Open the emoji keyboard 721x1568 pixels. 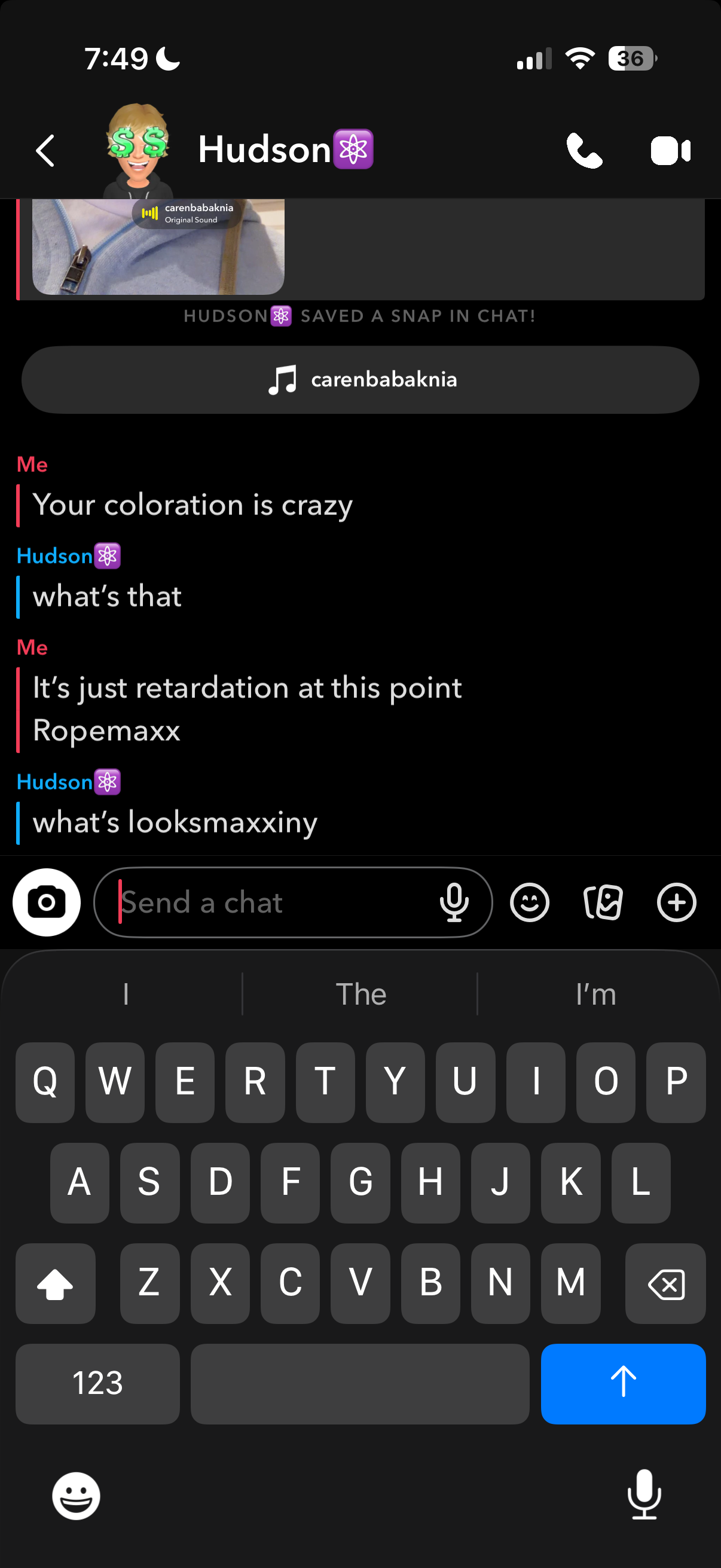76,1496
